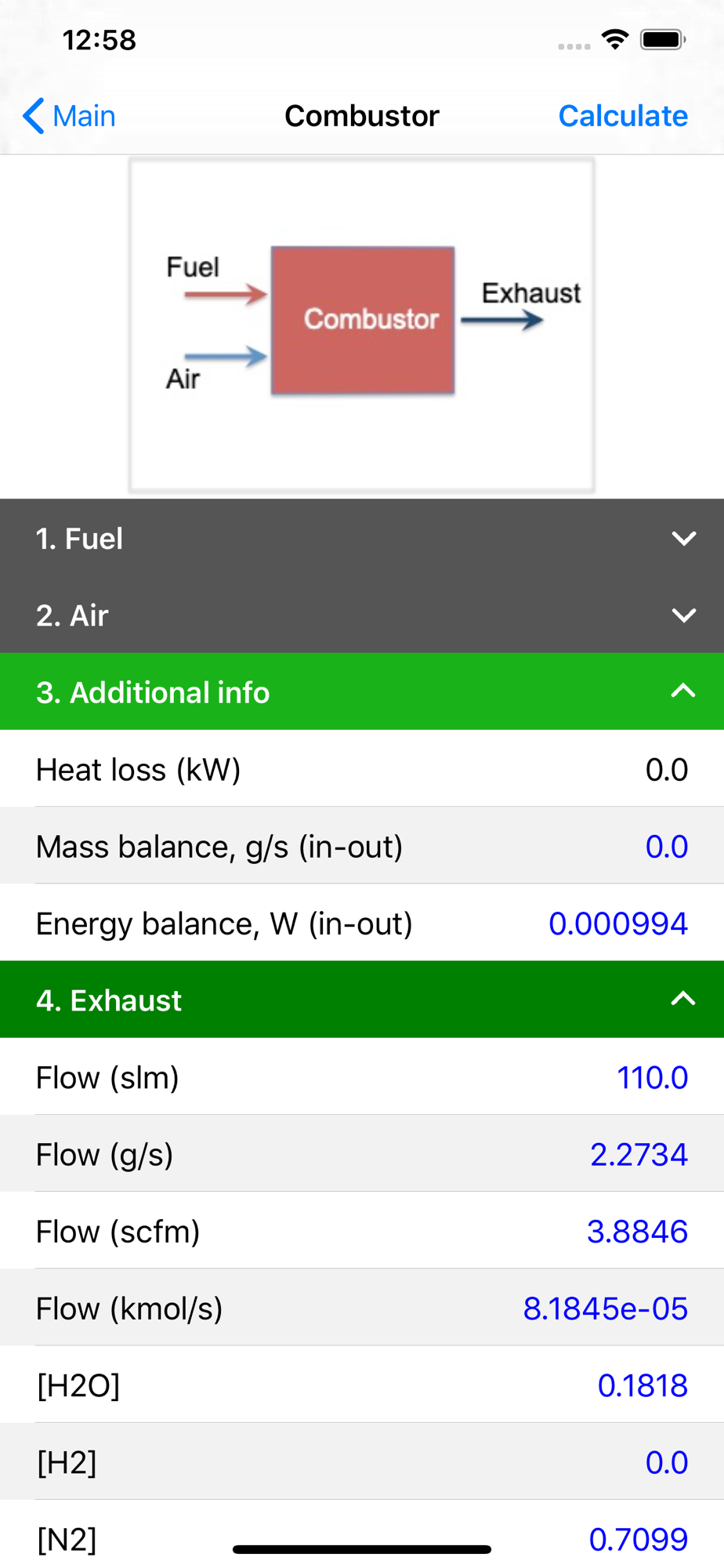
Task: Collapse the 3. Additional info section
Action: pos(362,692)
